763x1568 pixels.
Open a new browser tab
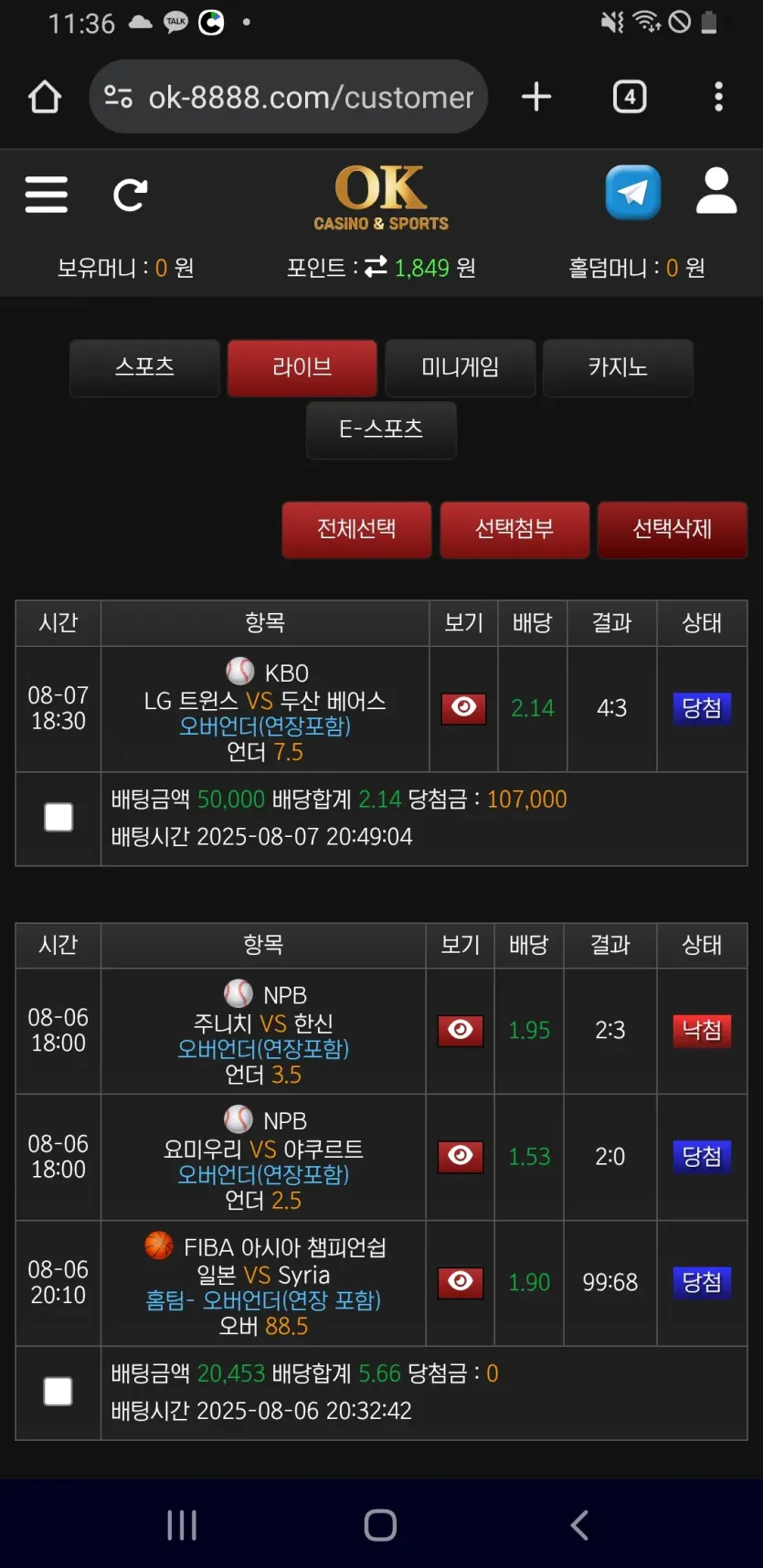point(536,97)
